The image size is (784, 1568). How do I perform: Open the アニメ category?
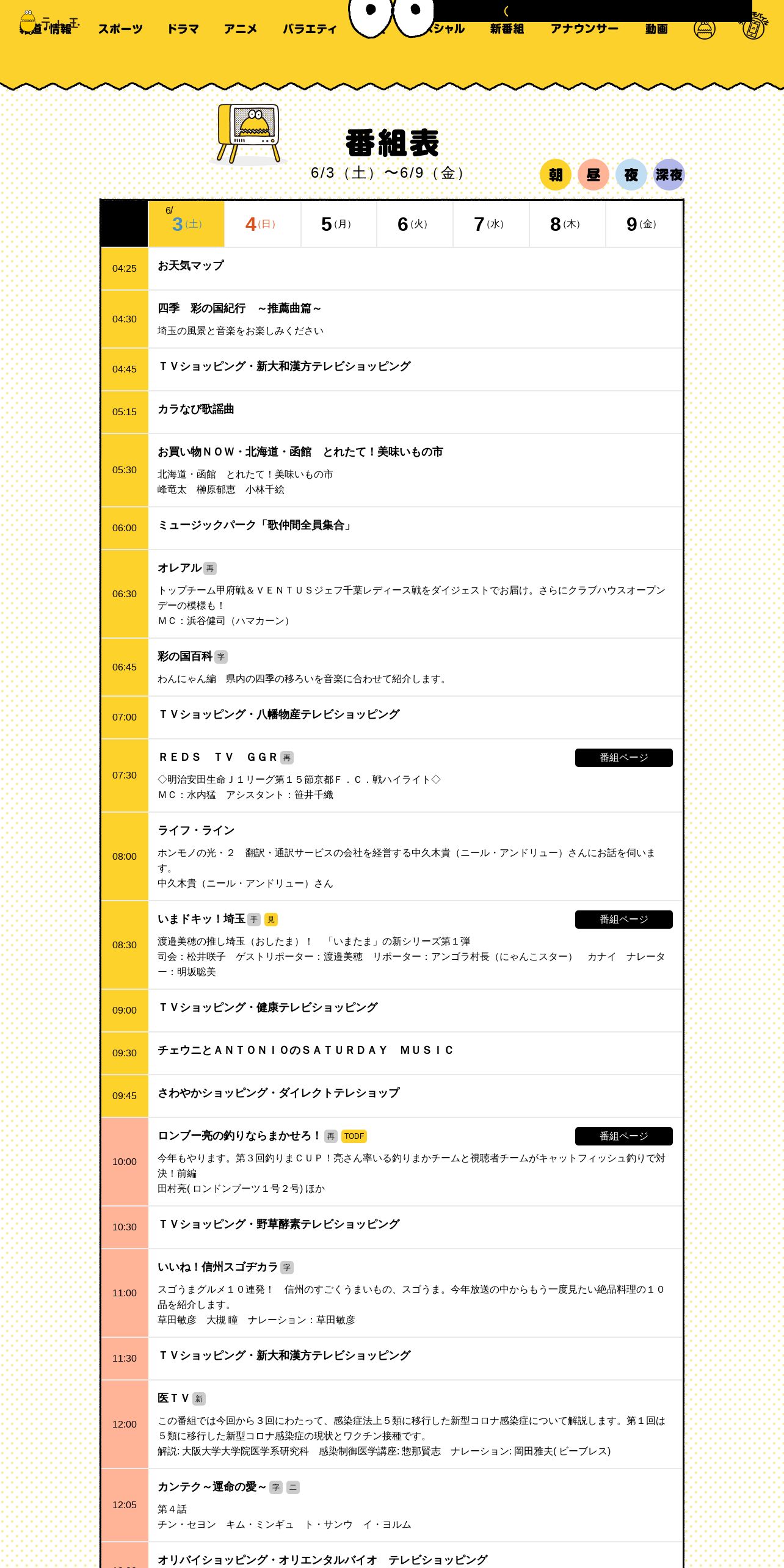[x=240, y=29]
